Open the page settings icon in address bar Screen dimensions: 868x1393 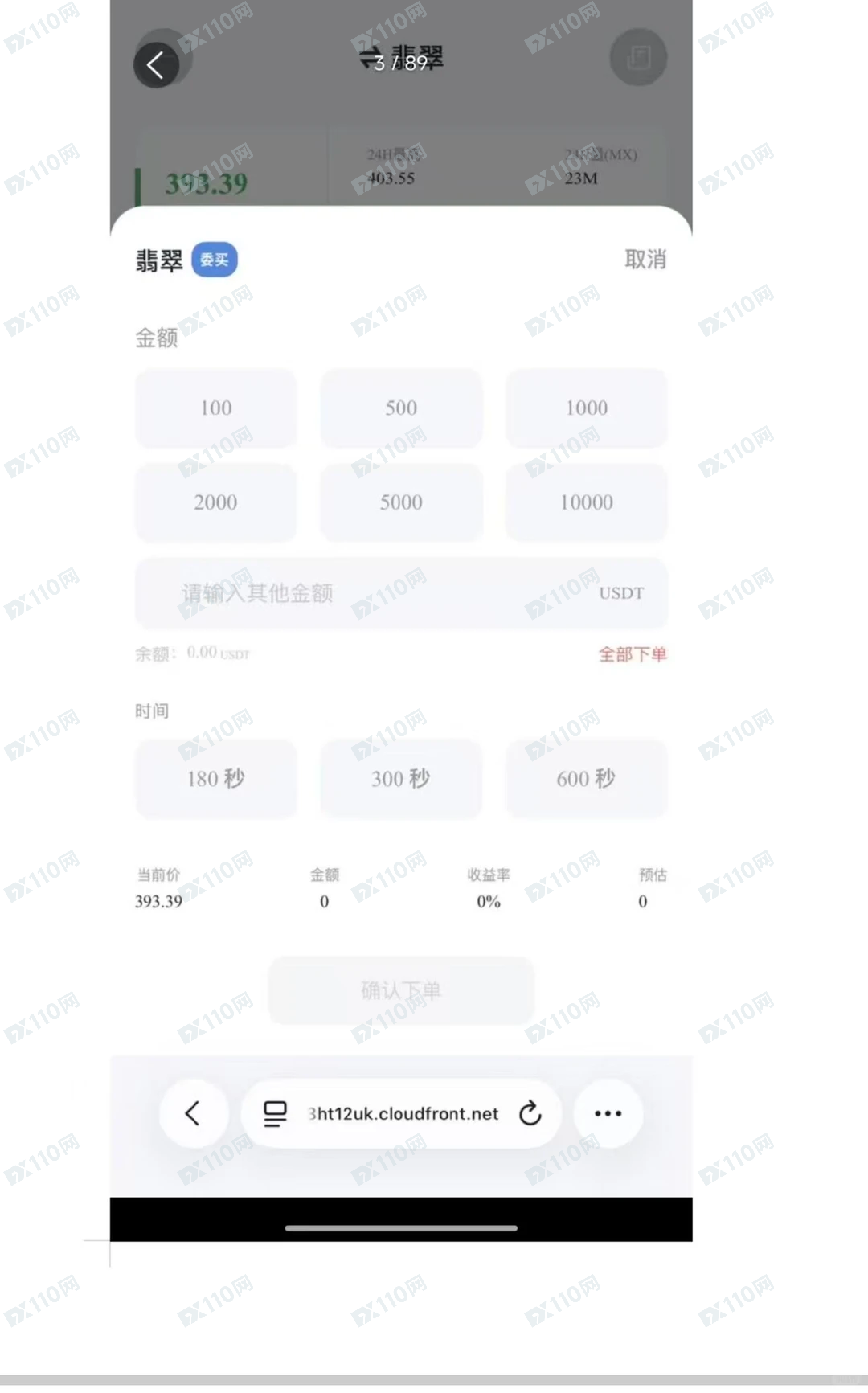(275, 1113)
